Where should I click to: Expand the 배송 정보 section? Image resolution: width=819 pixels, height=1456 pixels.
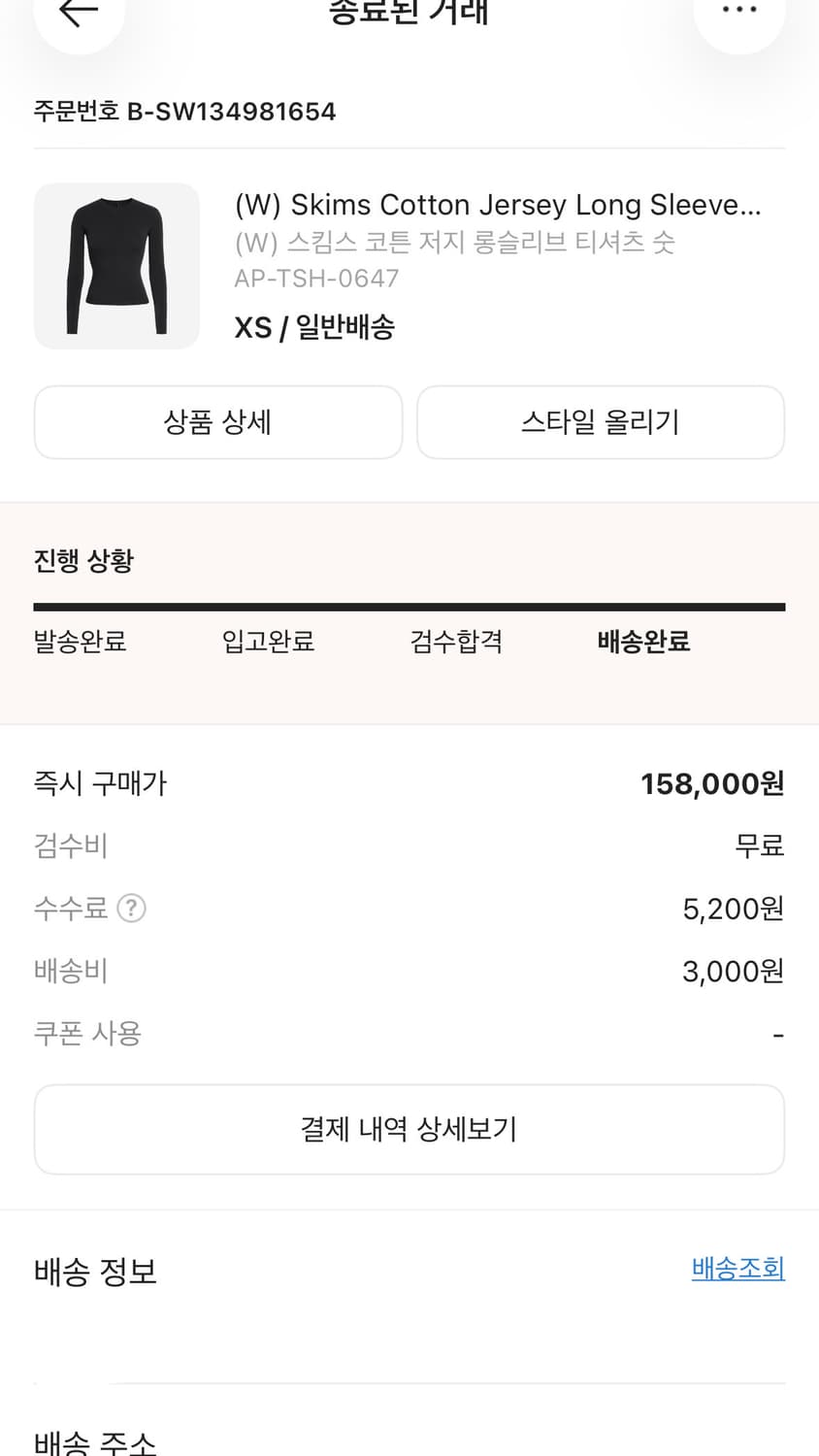tap(94, 1271)
